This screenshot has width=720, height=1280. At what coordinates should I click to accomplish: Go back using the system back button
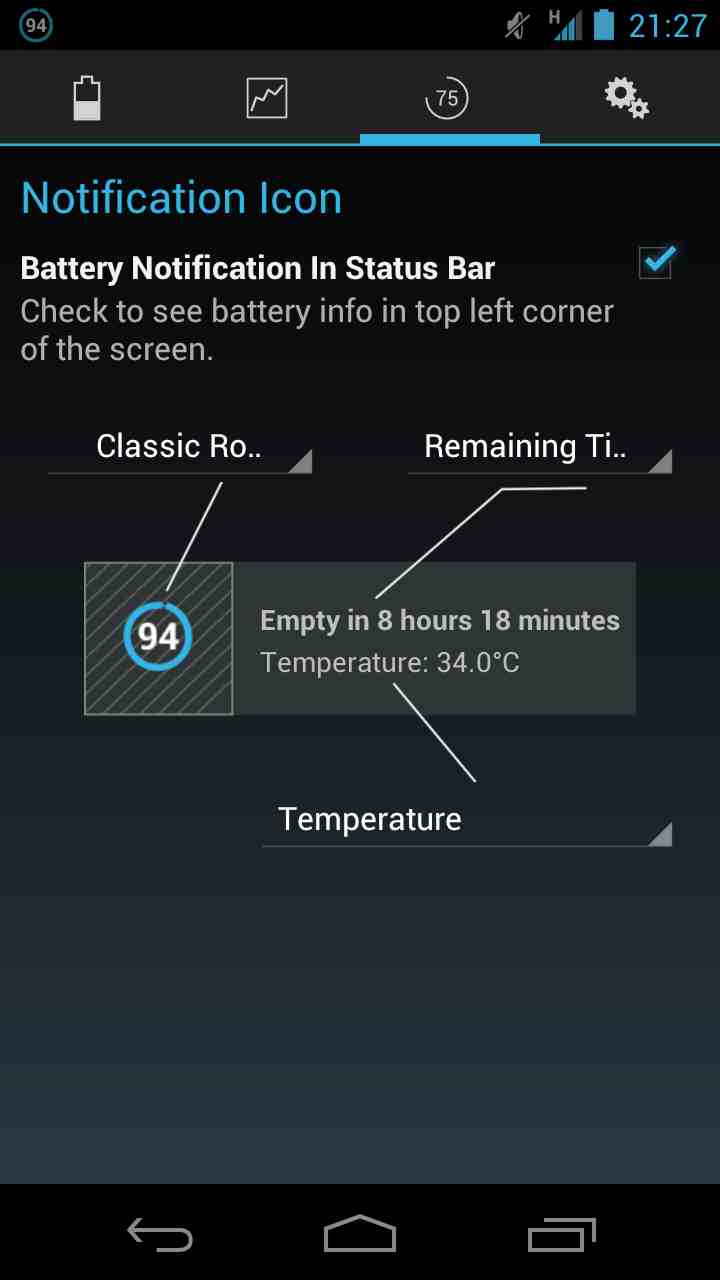(160, 1234)
